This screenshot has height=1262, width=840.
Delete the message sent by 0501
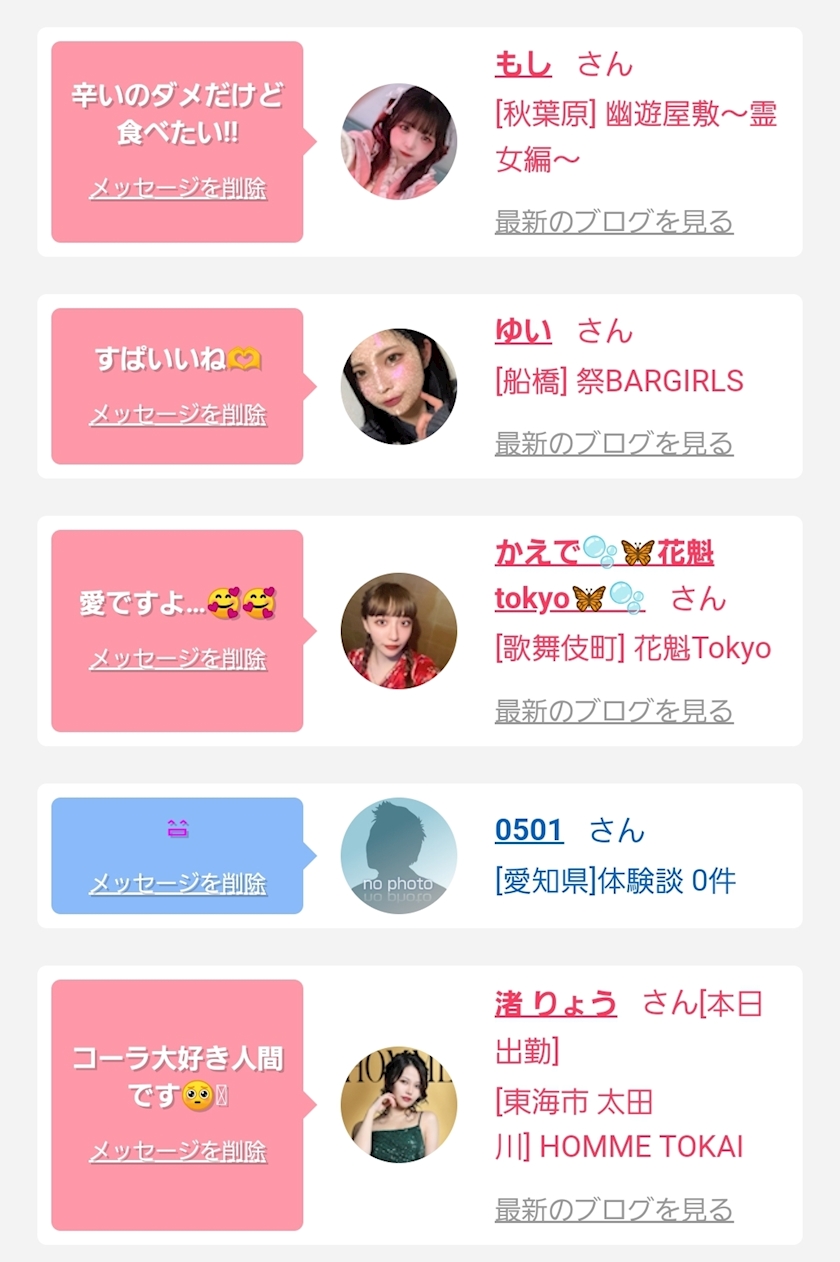[x=178, y=884]
